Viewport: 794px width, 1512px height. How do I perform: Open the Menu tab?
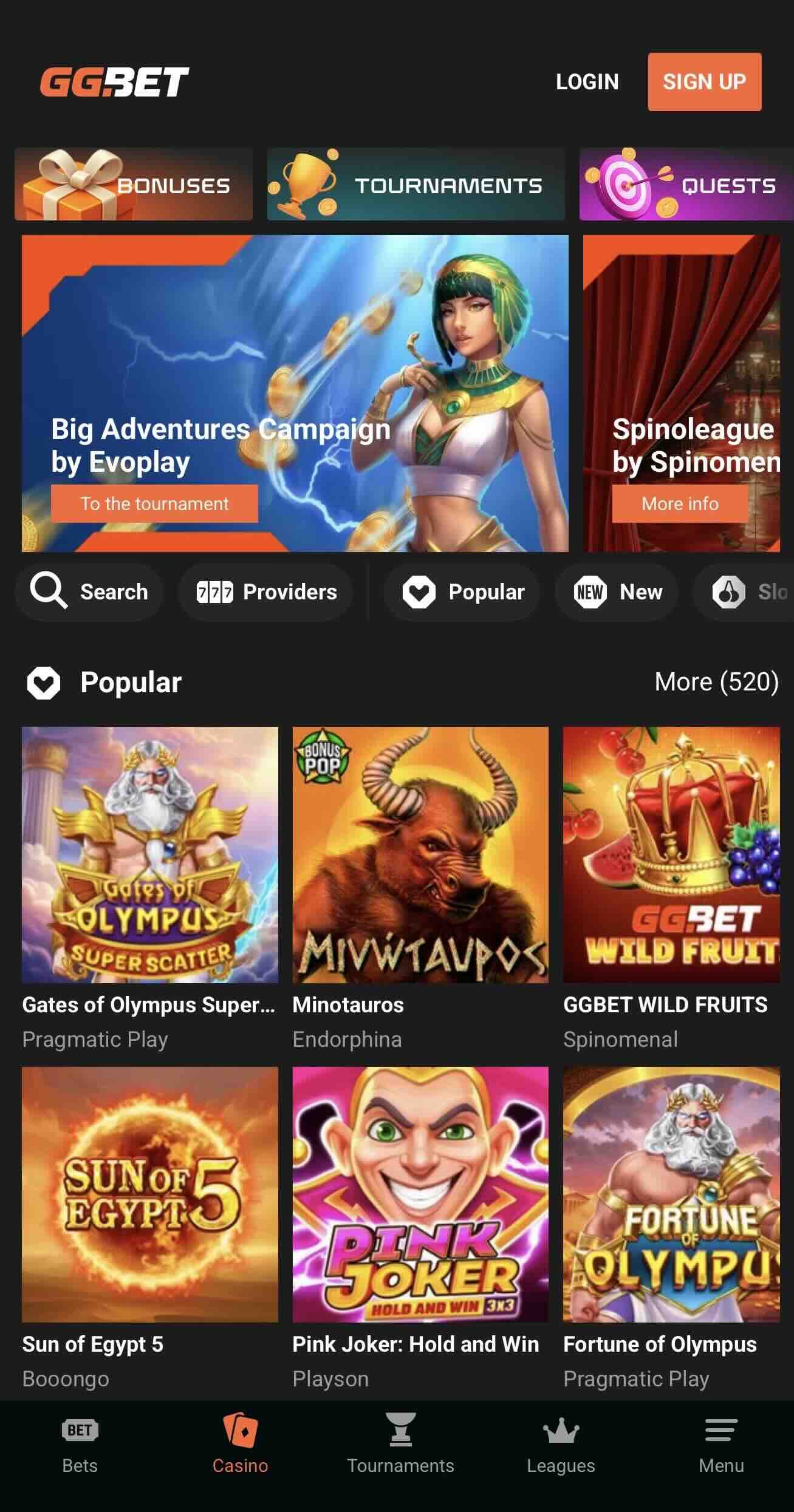coord(721,1445)
